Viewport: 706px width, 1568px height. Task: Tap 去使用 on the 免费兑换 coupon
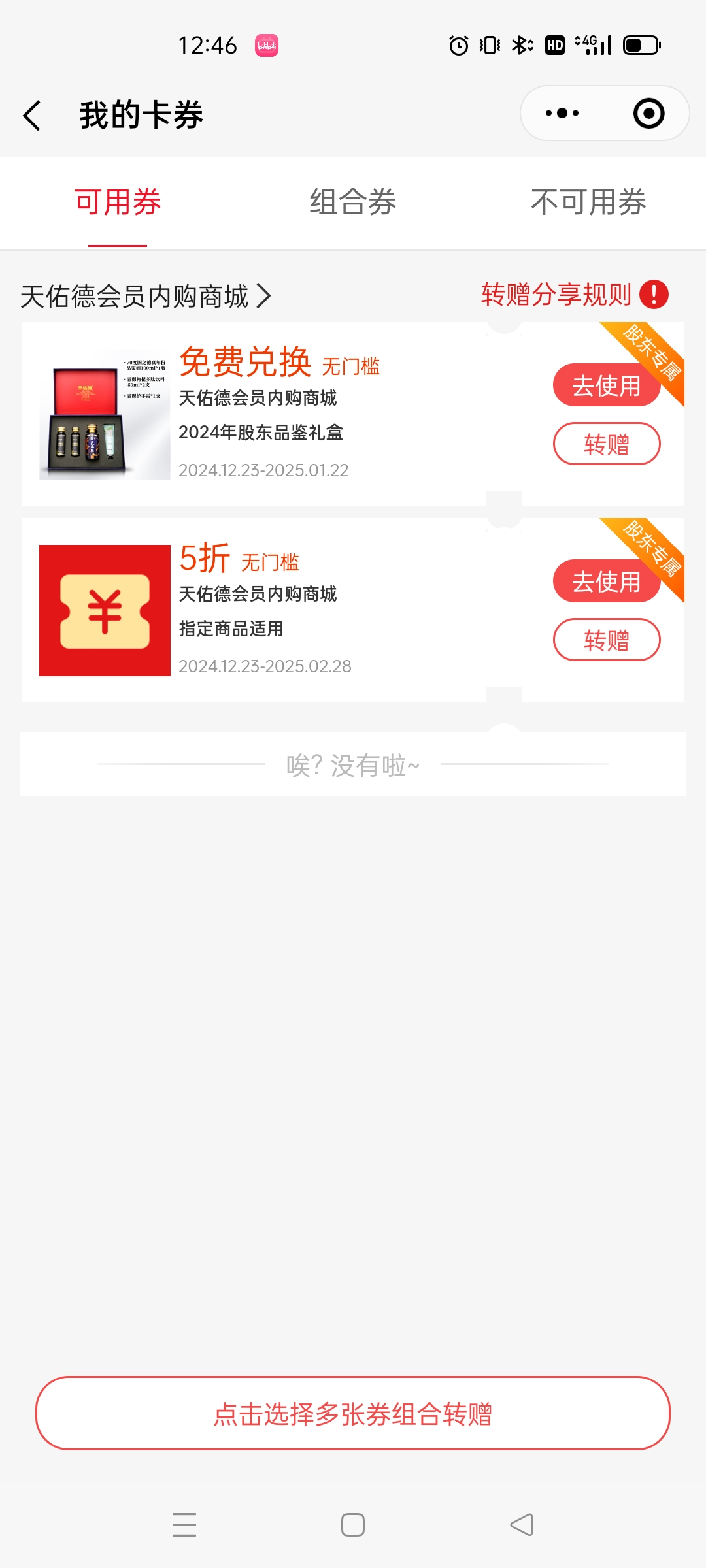click(x=606, y=385)
